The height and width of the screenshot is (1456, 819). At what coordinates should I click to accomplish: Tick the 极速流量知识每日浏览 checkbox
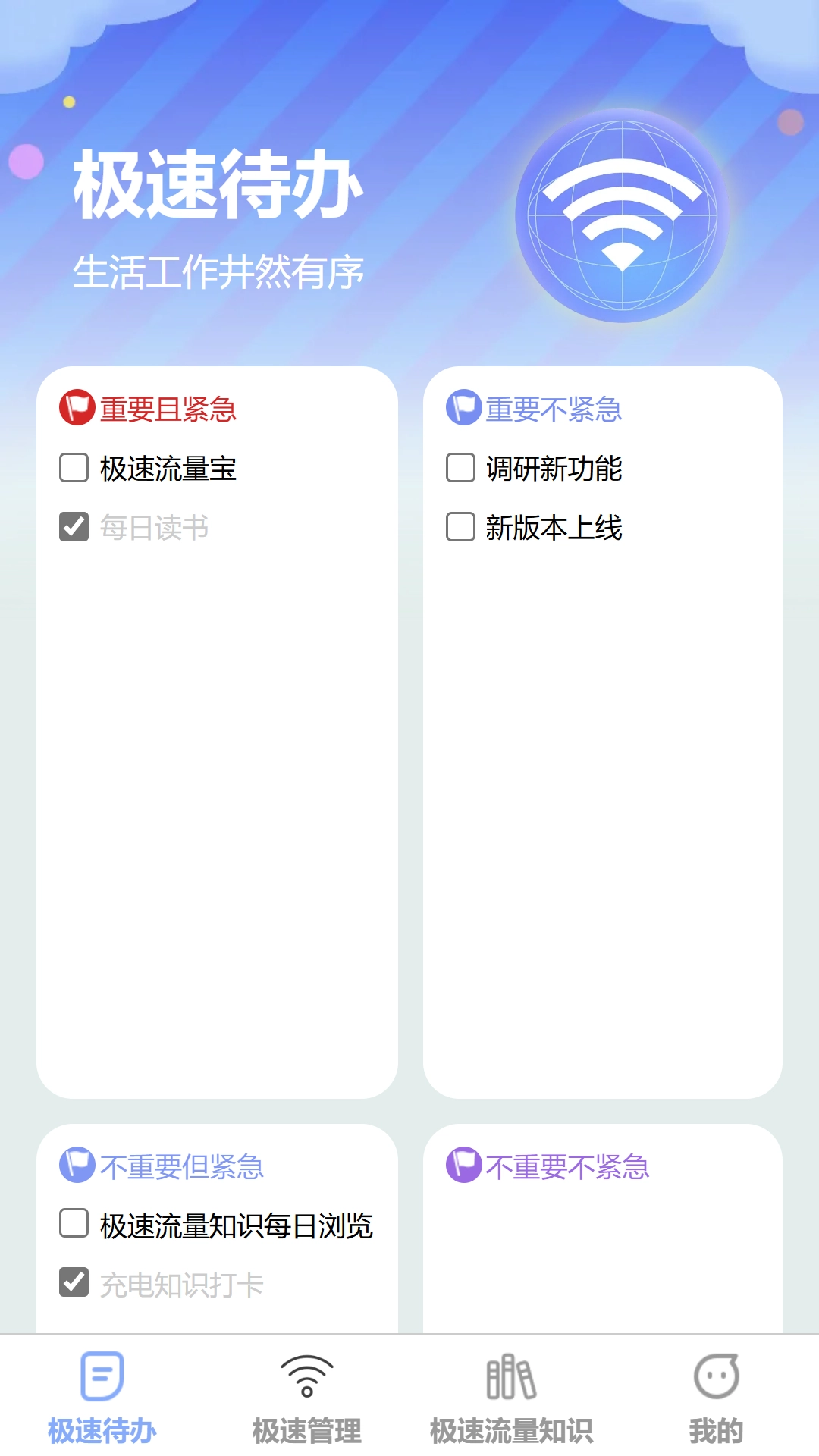tap(73, 1223)
